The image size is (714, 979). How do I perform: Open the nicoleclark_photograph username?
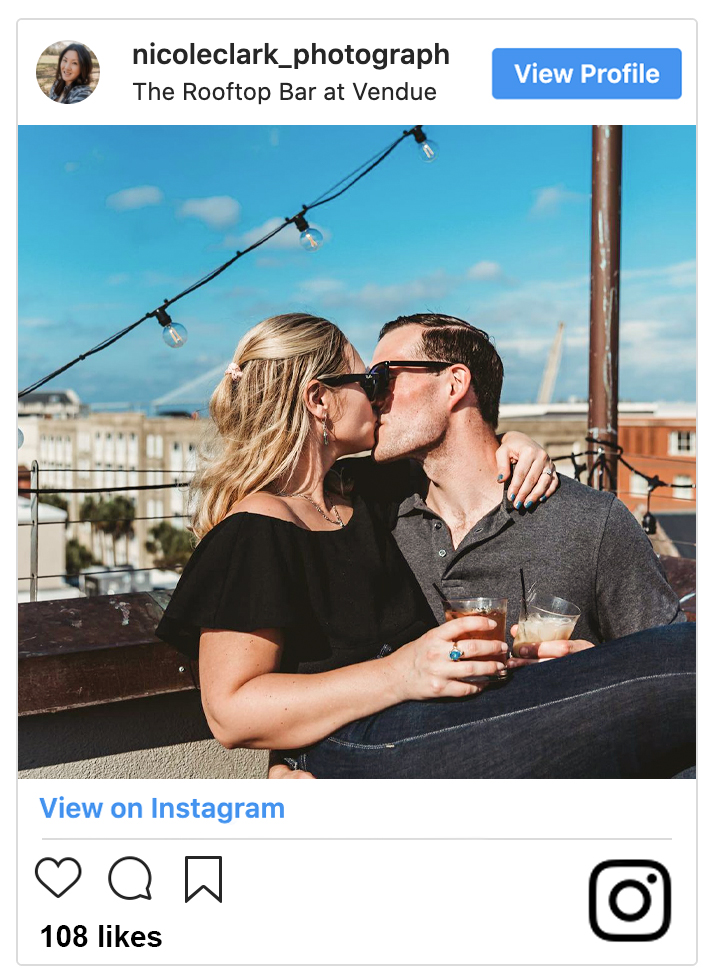(290, 55)
